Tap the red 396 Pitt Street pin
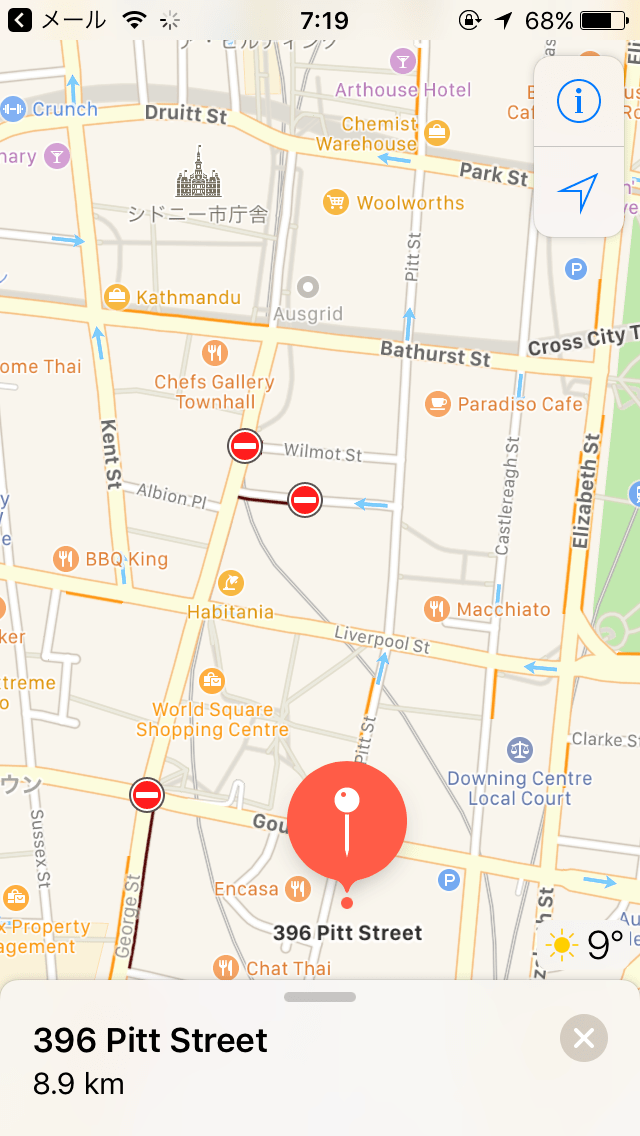Image resolution: width=640 pixels, height=1136 pixels. coord(347,822)
